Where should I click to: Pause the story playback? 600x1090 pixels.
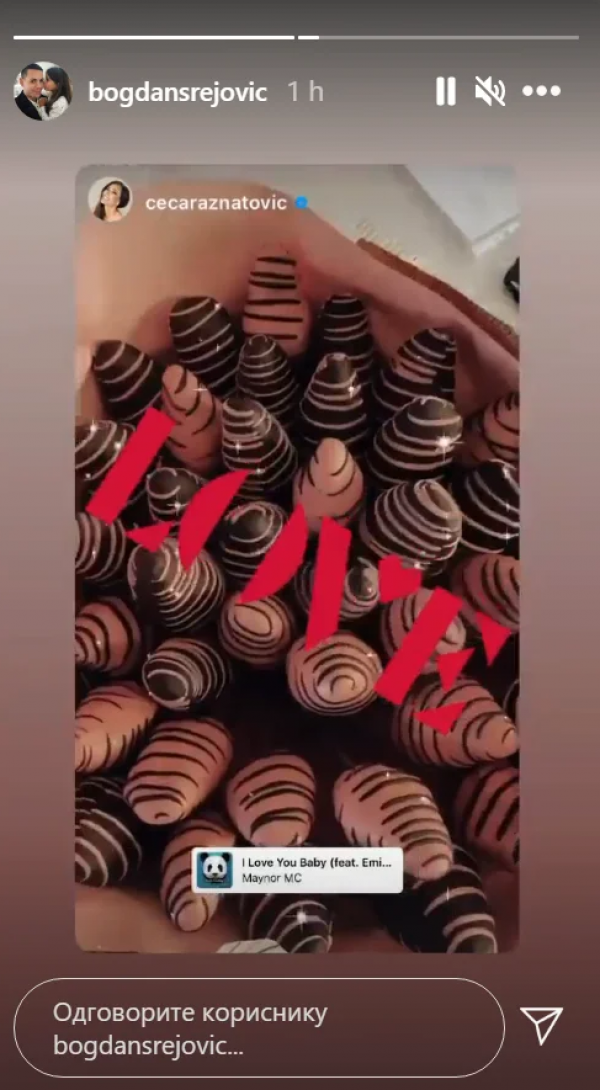point(446,92)
